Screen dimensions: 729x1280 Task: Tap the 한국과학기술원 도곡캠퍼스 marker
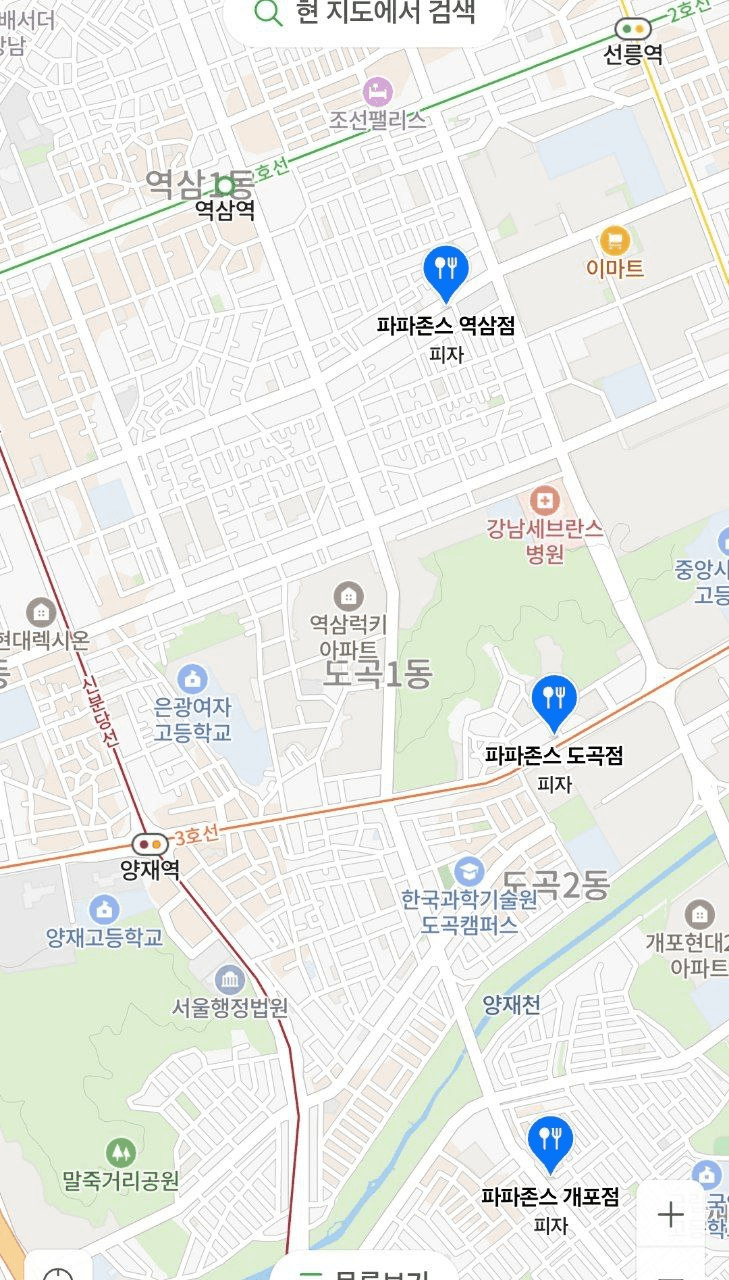coord(468,871)
